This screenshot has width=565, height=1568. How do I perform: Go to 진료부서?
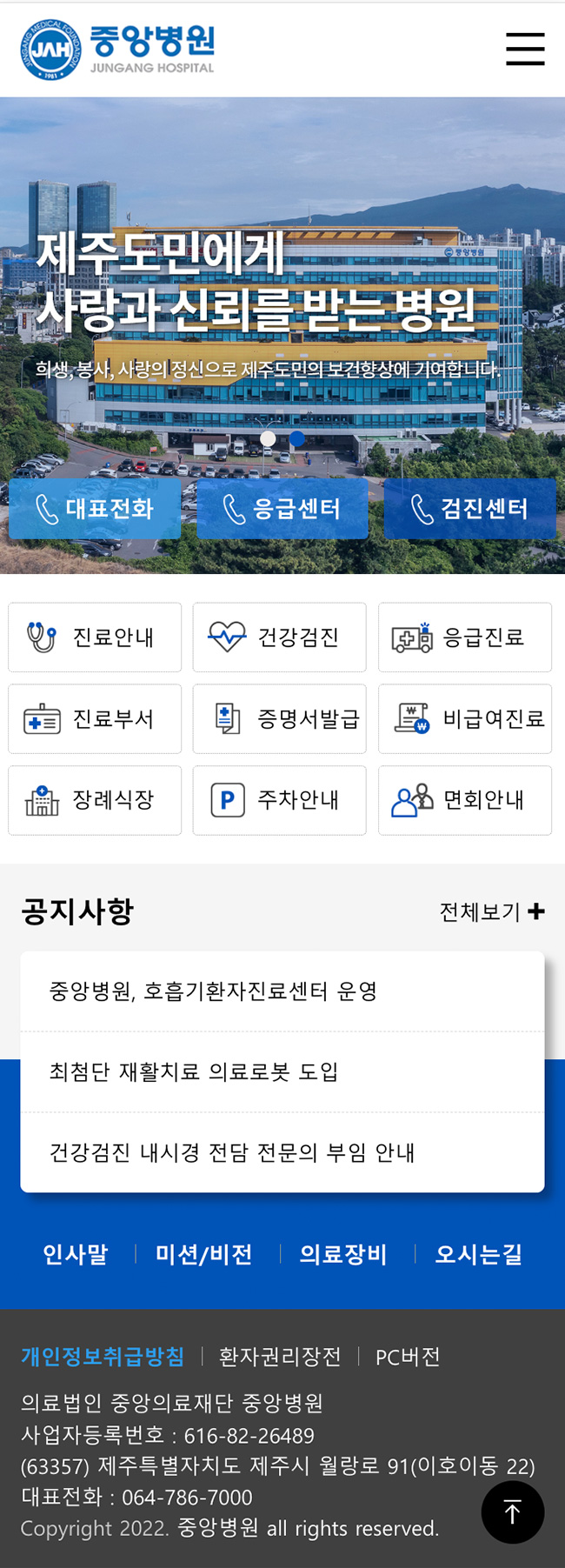pos(95,719)
